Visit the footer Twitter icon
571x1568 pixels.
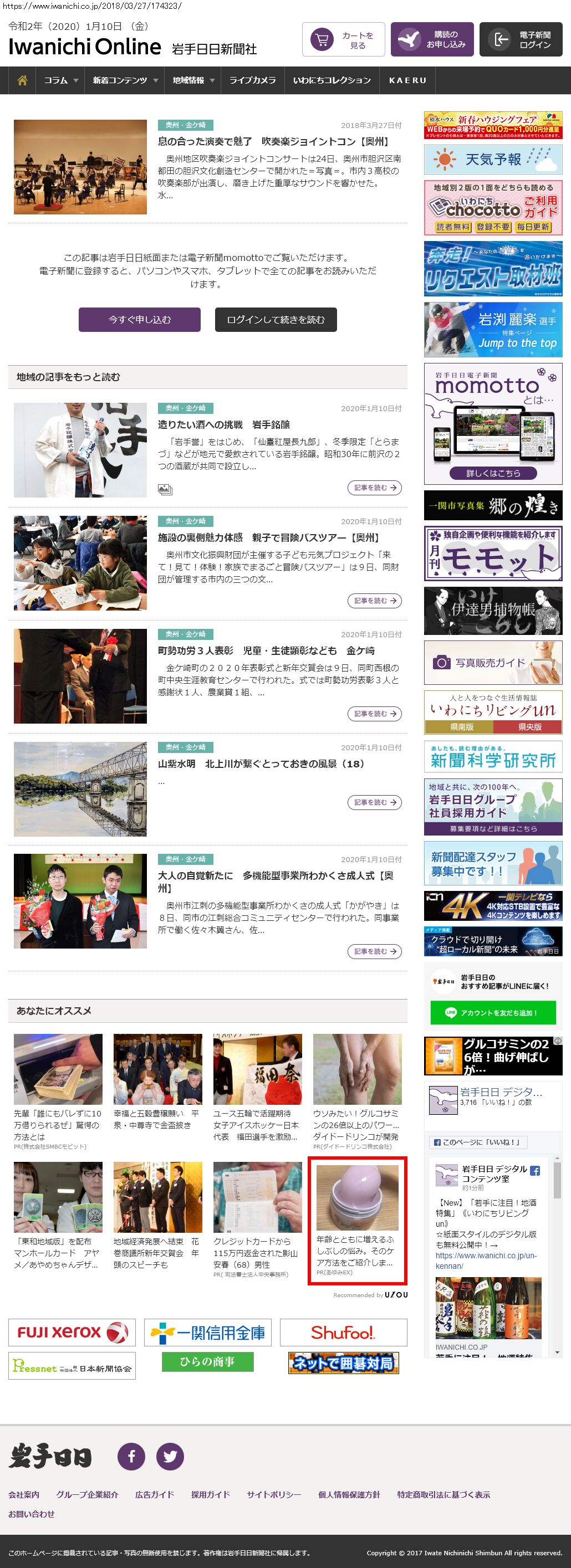[170, 1457]
